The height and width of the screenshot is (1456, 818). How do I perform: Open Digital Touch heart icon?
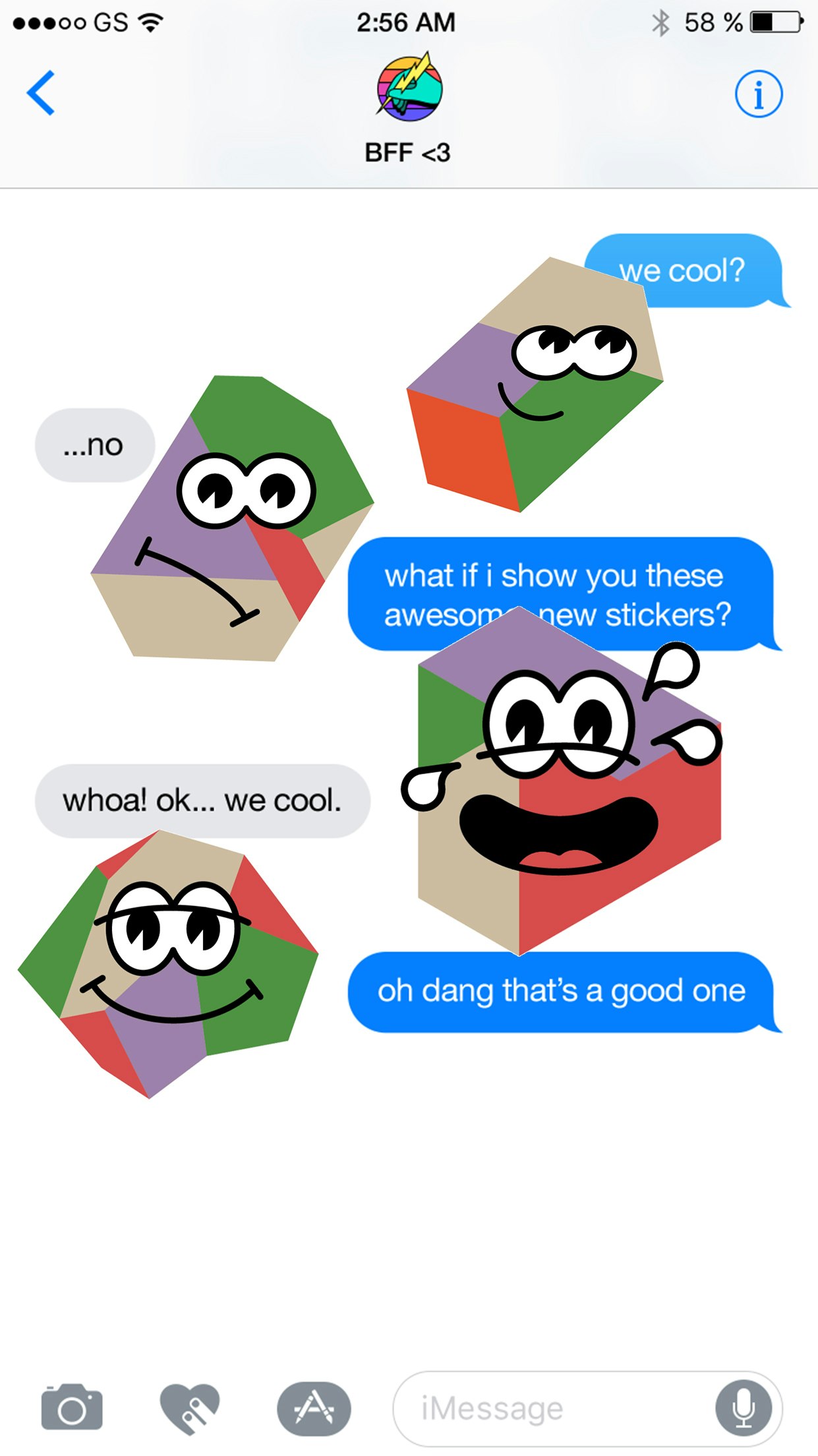190,1408
